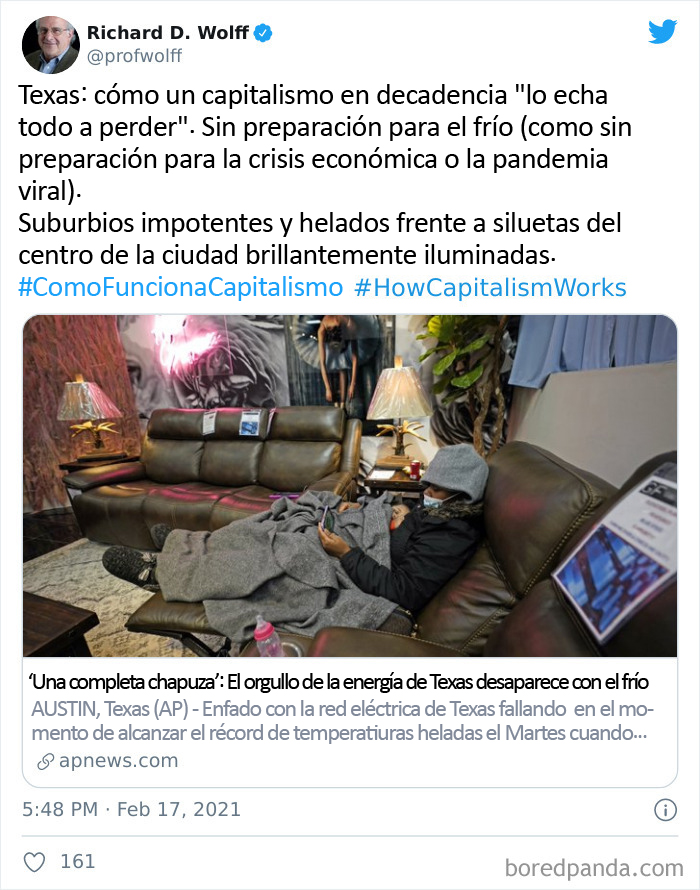700x890 pixels.
Task: Open the #HowCapitalismWorks hashtag
Action: 490,288
